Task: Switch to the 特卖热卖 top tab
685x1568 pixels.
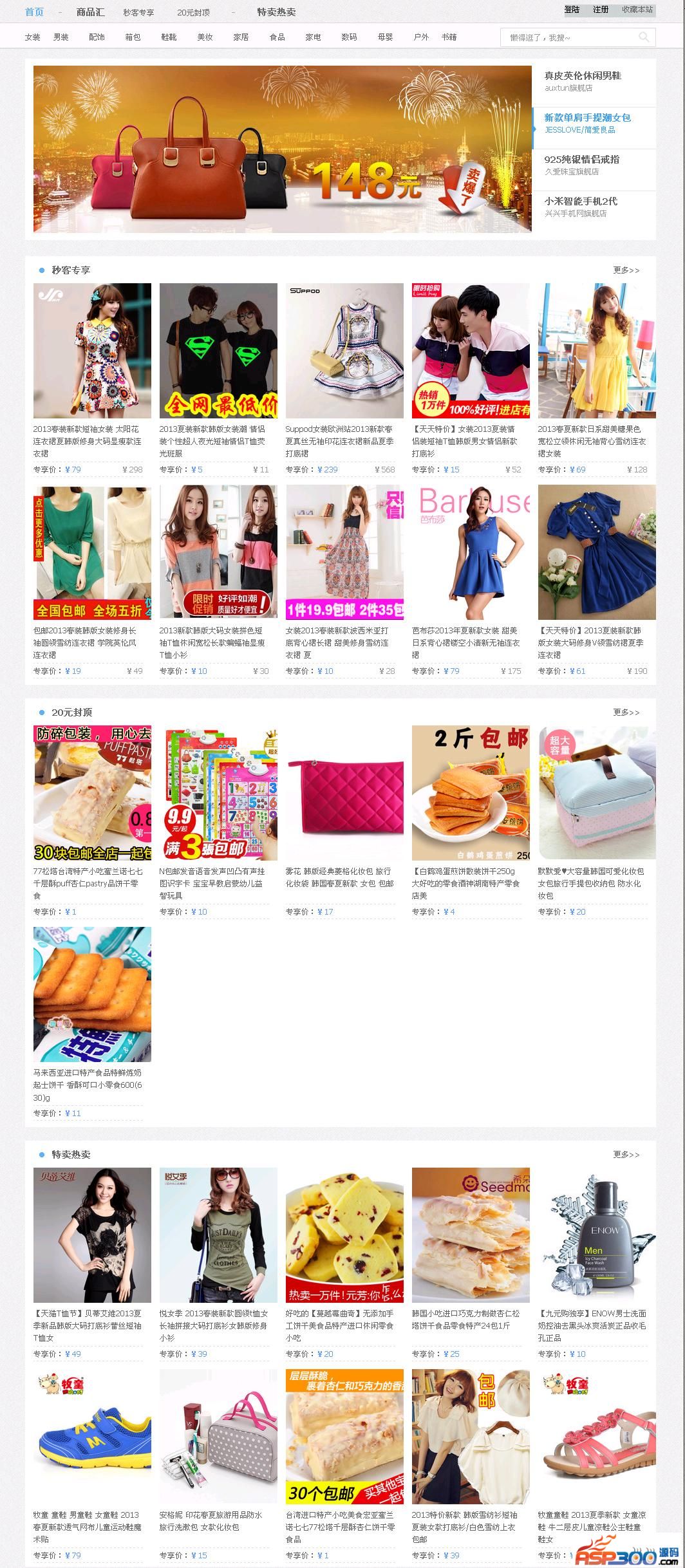Action: [x=276, y=12]
